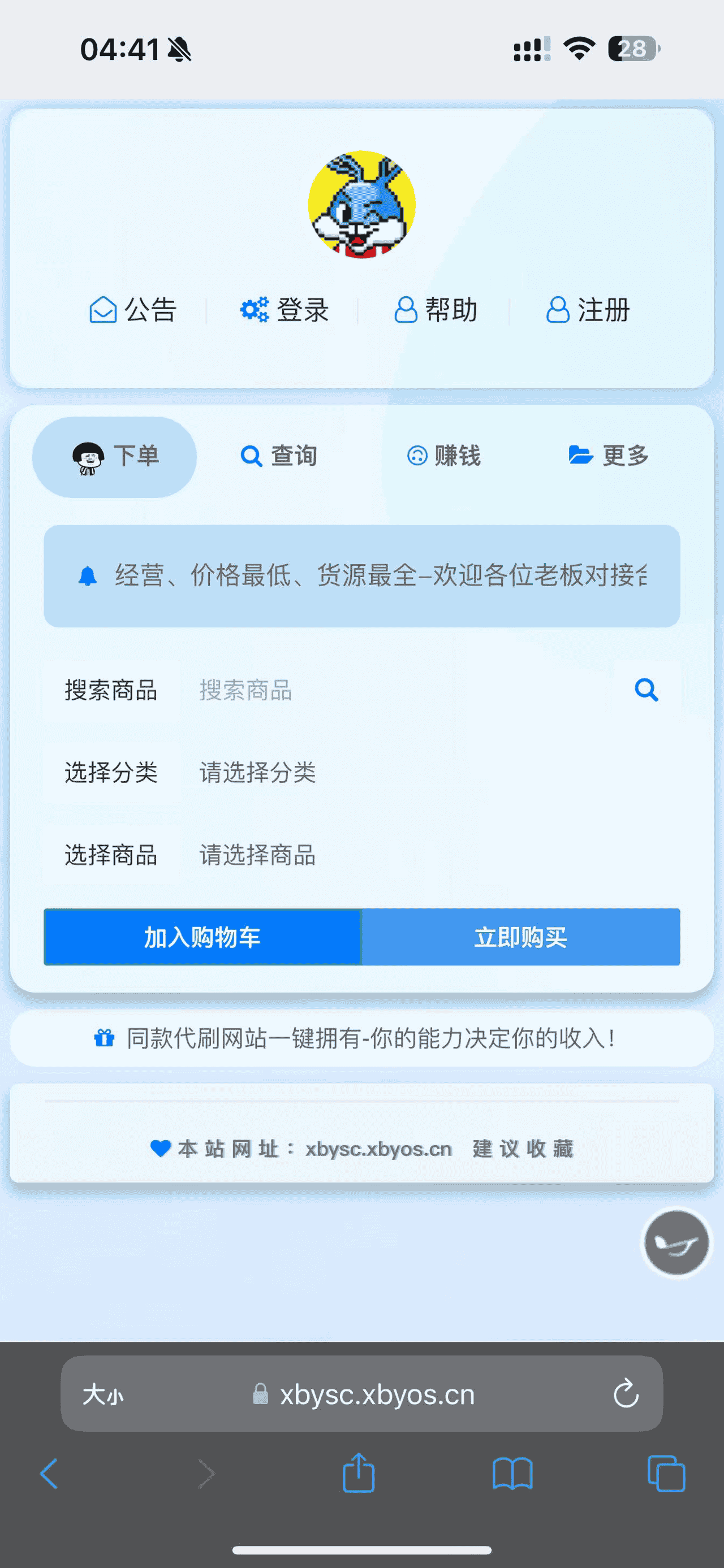This screenshot has width=724, height=1568.
Task: Go back to the previous page
Action: (x=49, y=1473)
